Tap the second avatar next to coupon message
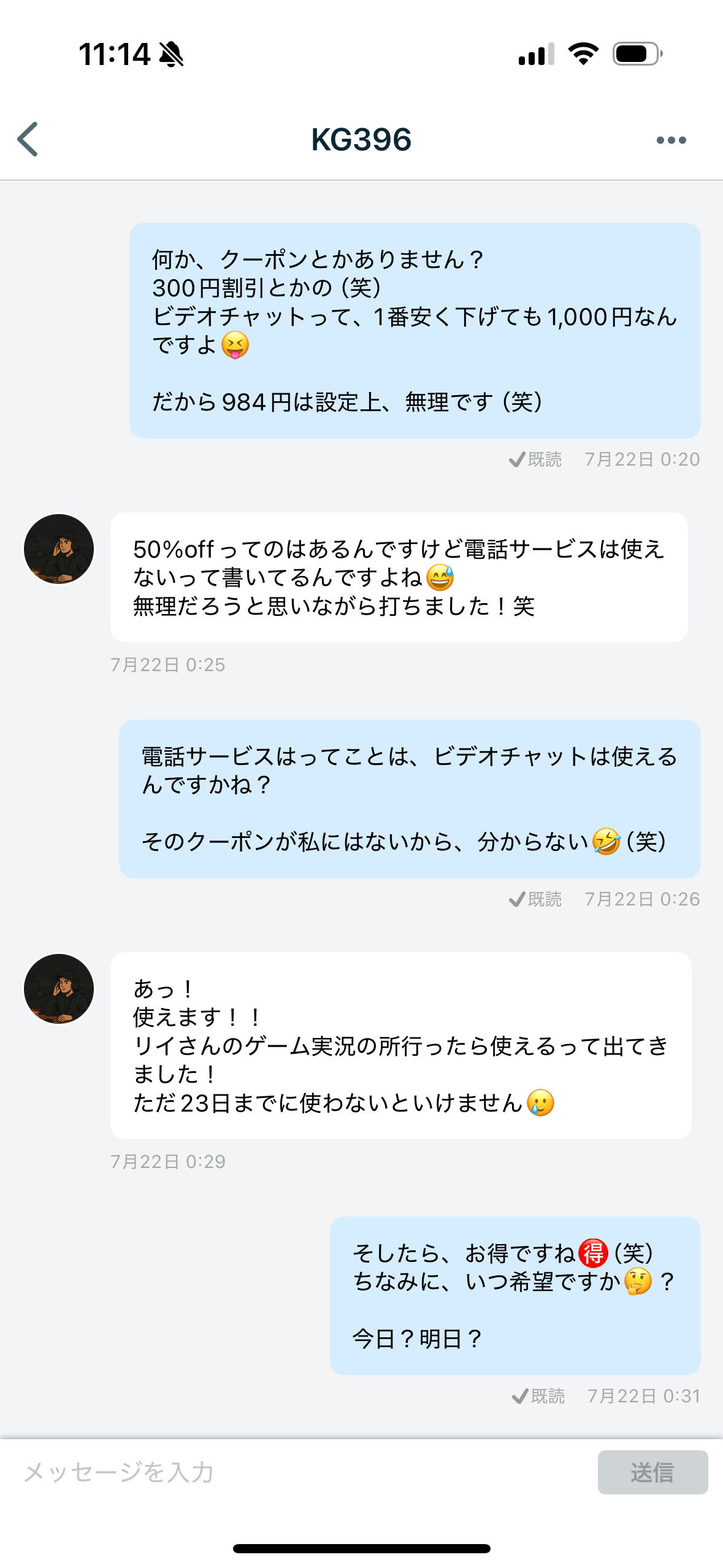The width and height of the screenshot is (723, 1568). tap(59, 988)
